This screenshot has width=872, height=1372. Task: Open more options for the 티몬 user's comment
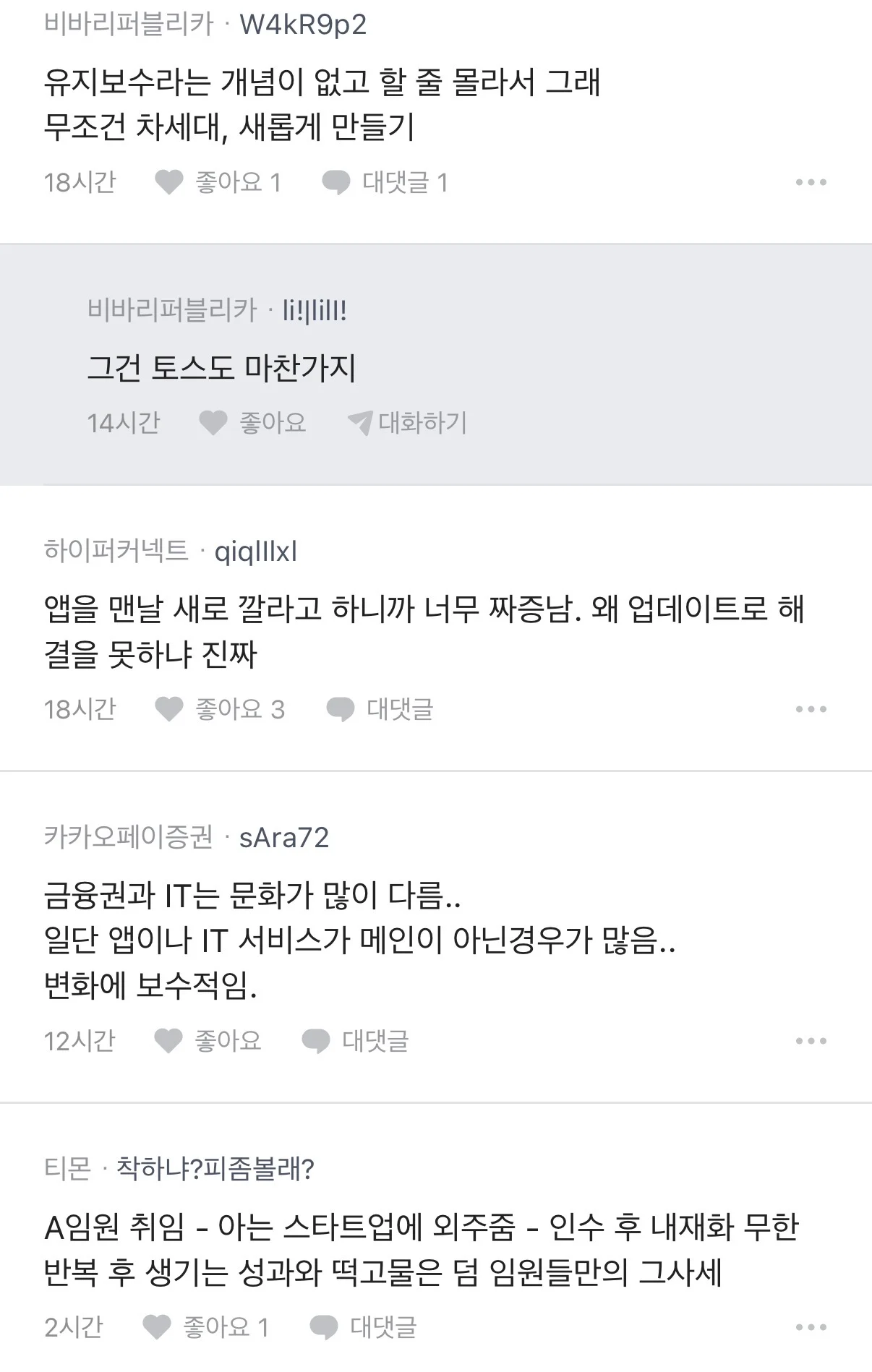click(x=811, y=1327)
